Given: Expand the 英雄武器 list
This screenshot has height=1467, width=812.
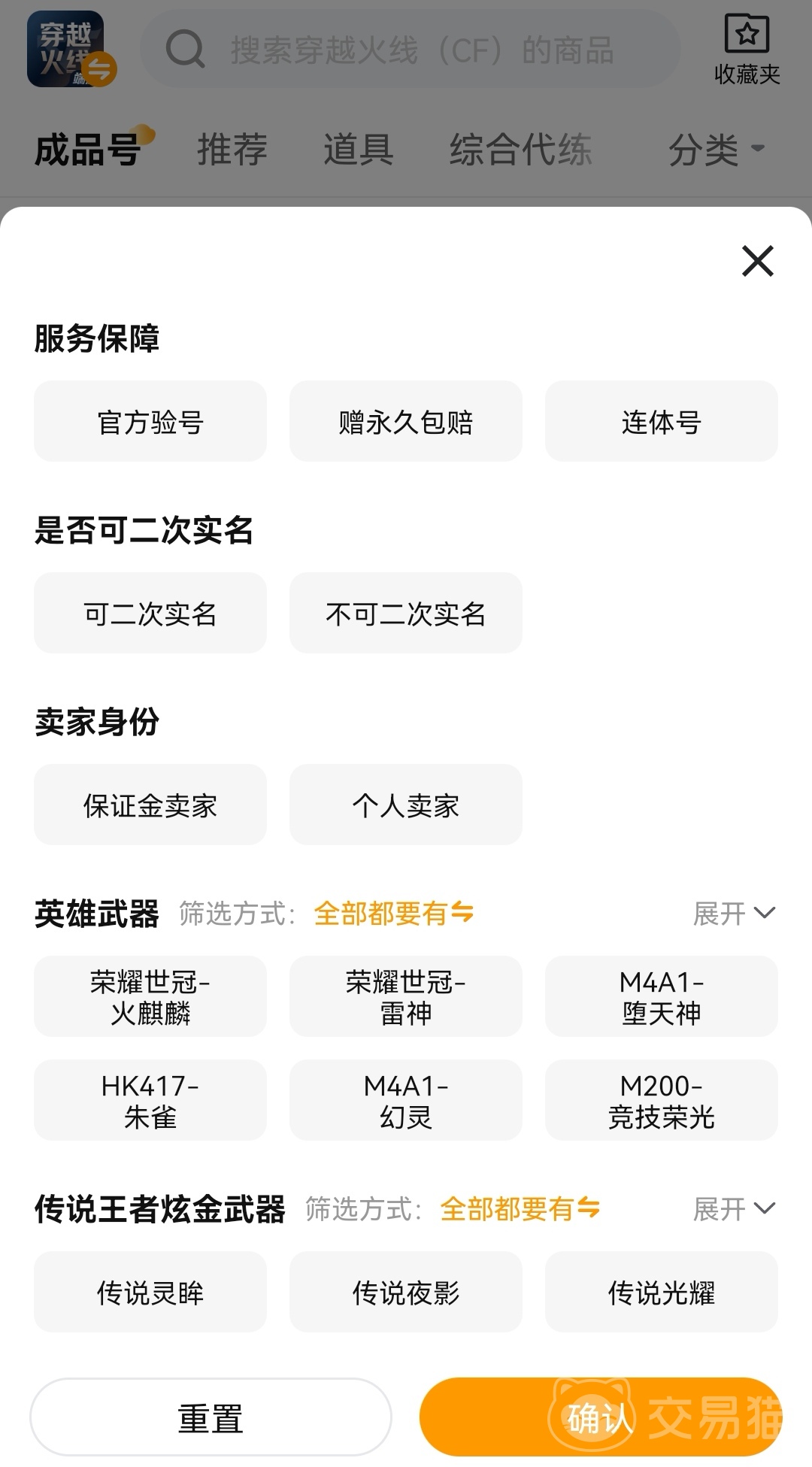Looking at the screenshot, I should click(733, 914).
